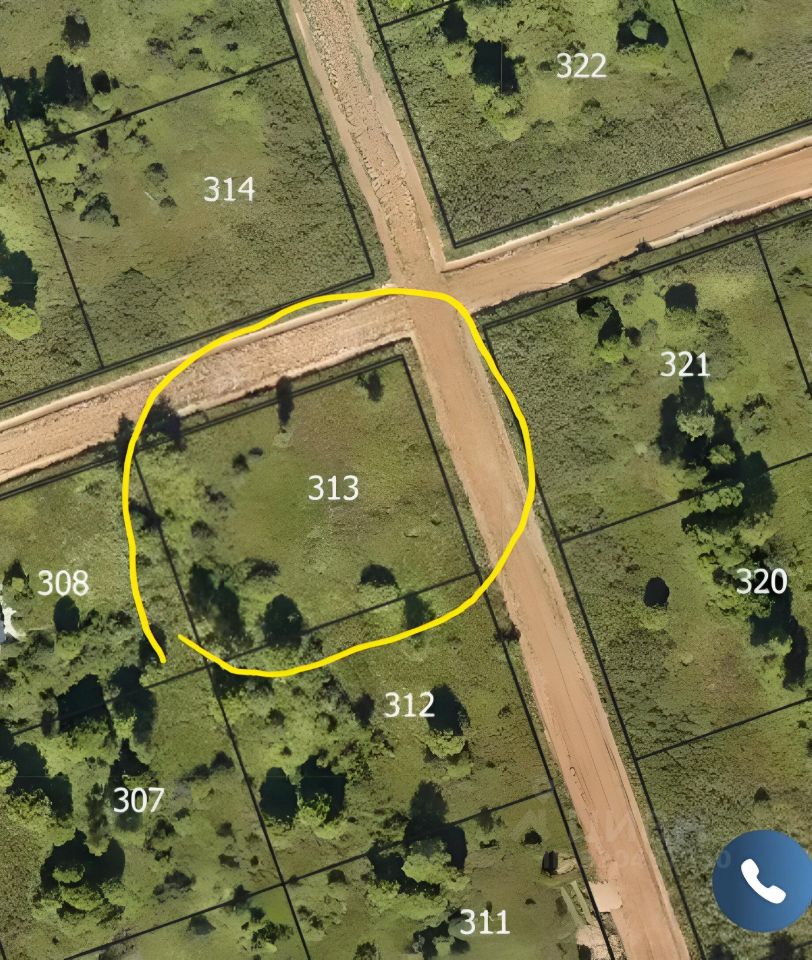Tap the blue phone call button
This screenshot has height=960, width=812.
tap(762, 881)
